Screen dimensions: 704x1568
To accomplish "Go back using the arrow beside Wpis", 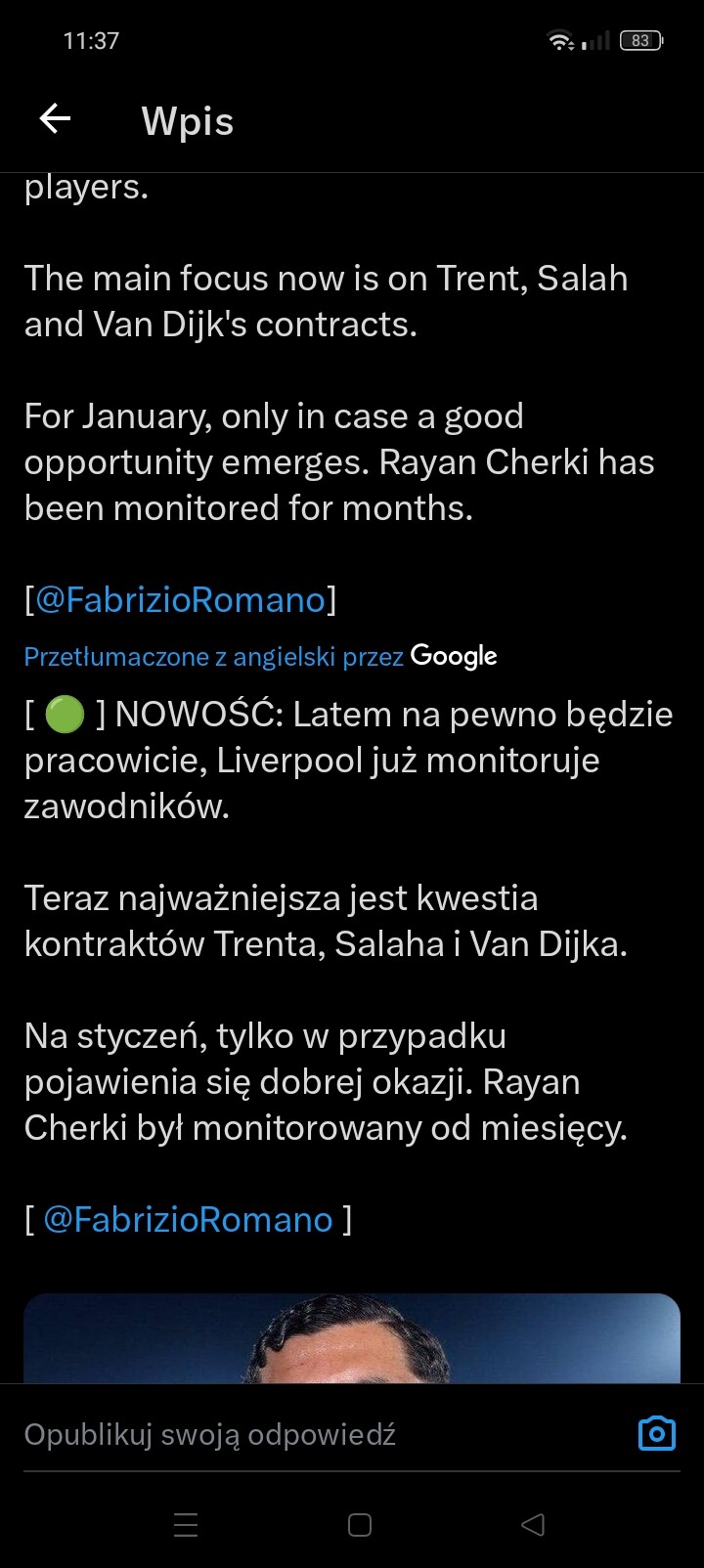I will 56,119.
